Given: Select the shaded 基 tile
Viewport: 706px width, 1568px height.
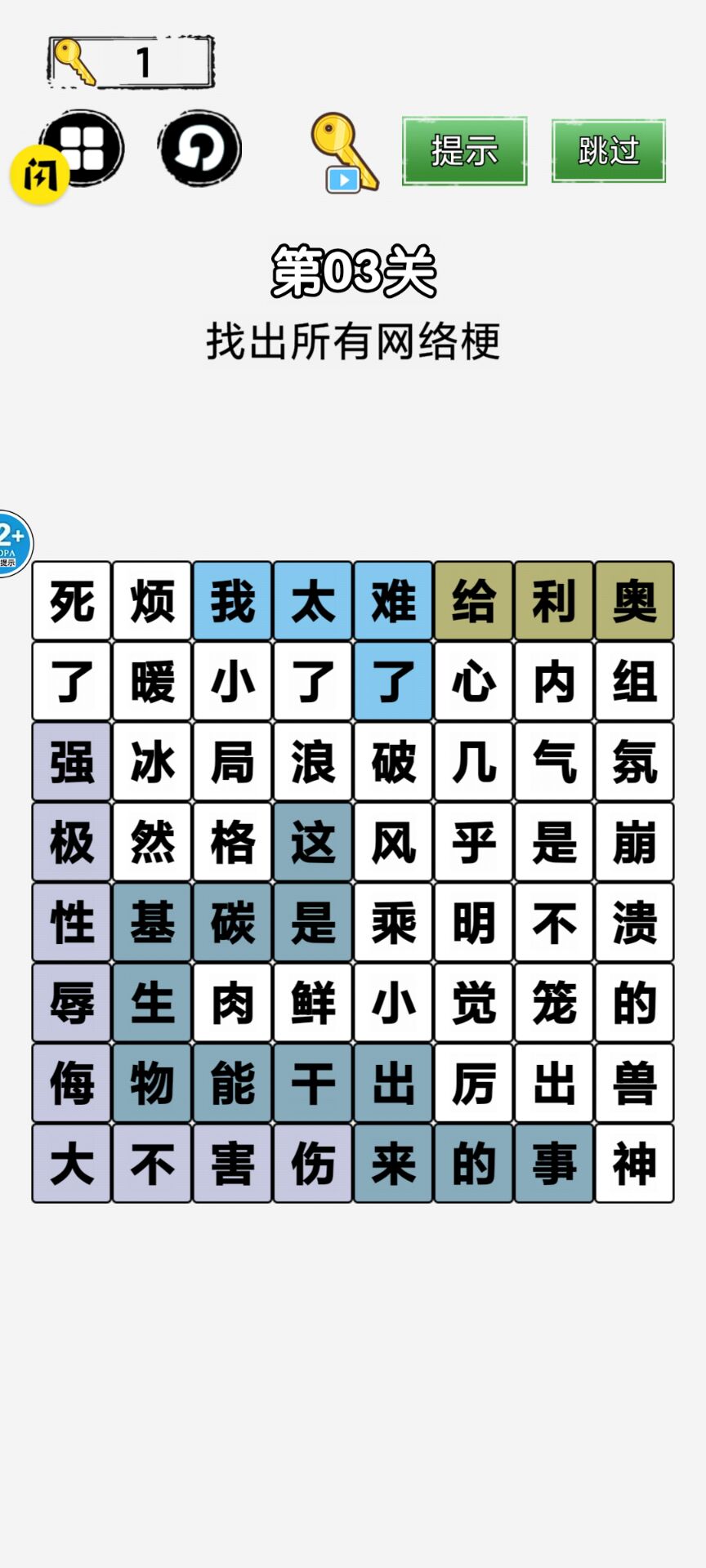Looking at the screenshot, I should click(151, 923).
